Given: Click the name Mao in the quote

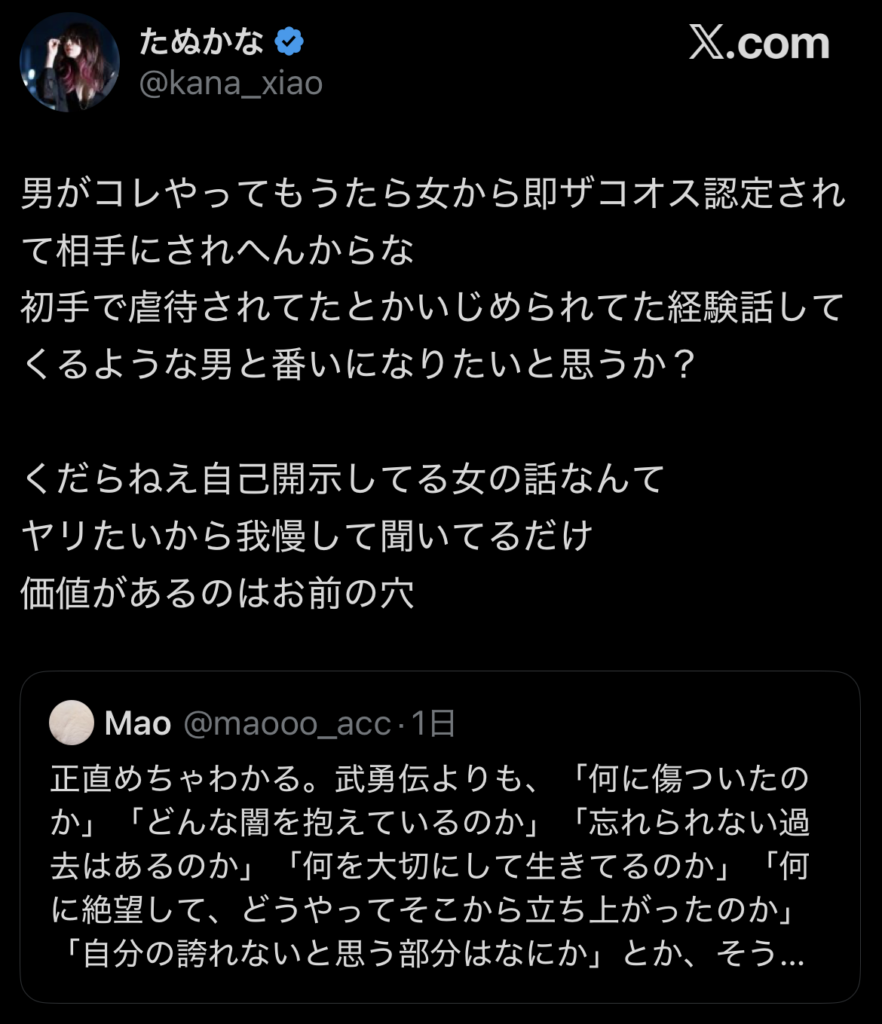Looking at the screenshot, I should pyautogui.click(x=137, y=724).
